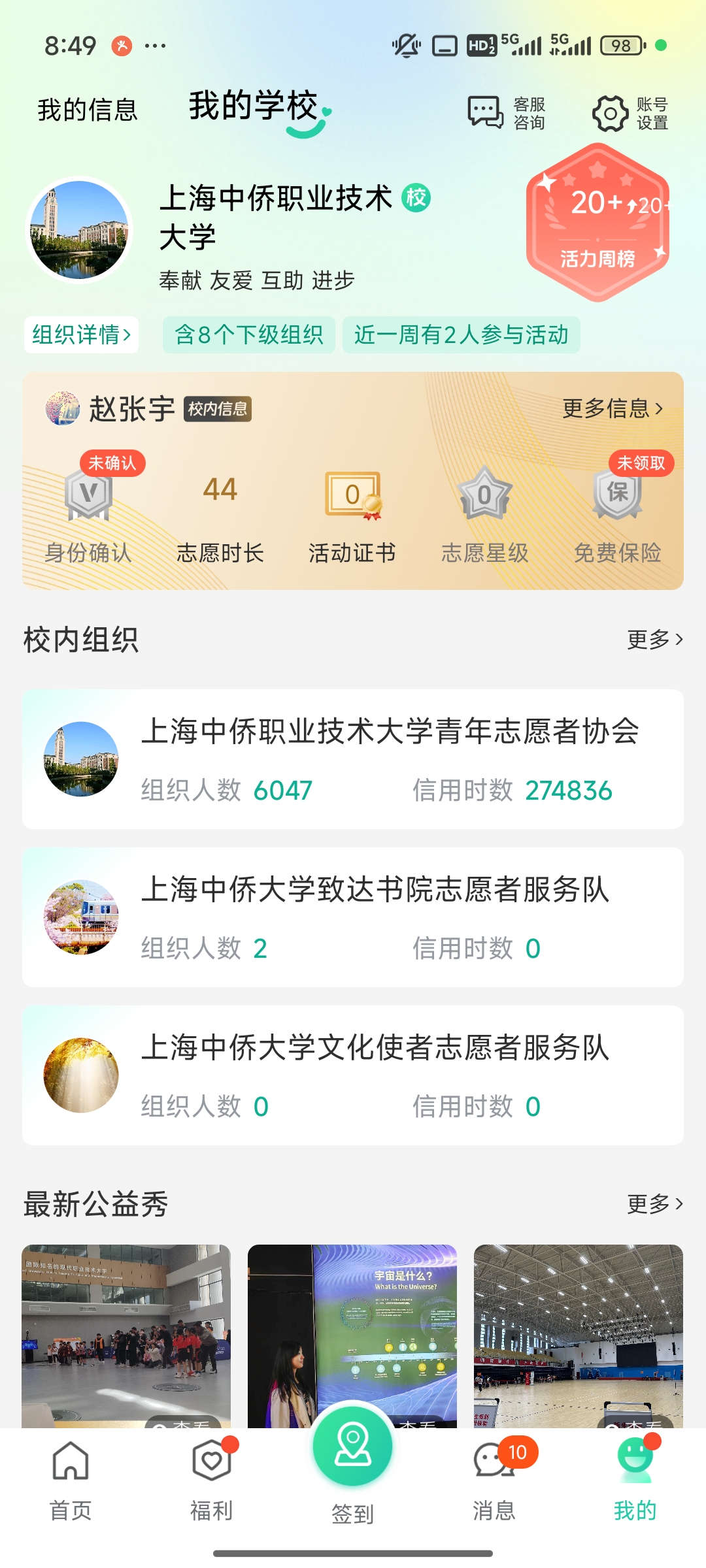The height and width of the screenshot is (1568, 706).
Task: Switch to the 我的信息 tab
Action: coord(88,110)
